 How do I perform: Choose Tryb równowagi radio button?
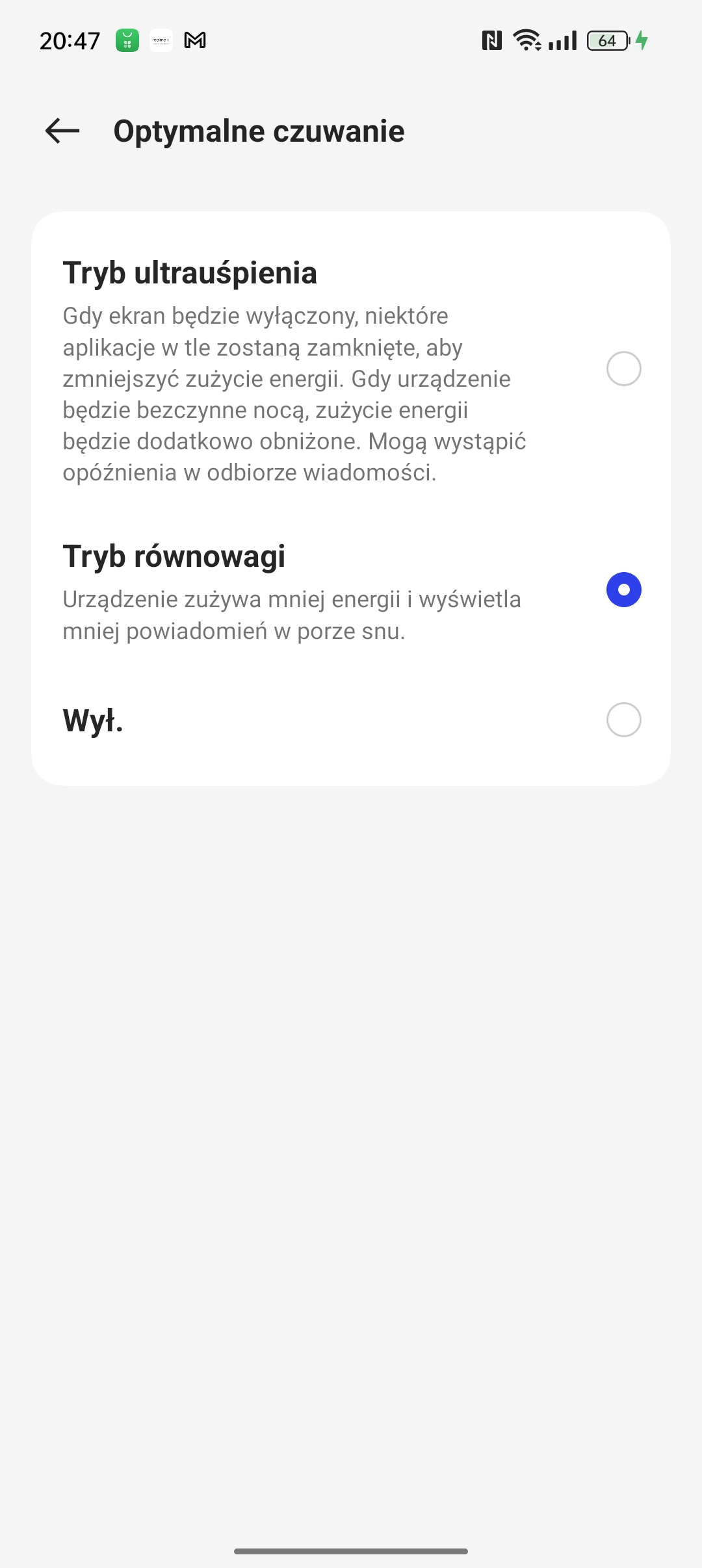[x=623, y=590]
